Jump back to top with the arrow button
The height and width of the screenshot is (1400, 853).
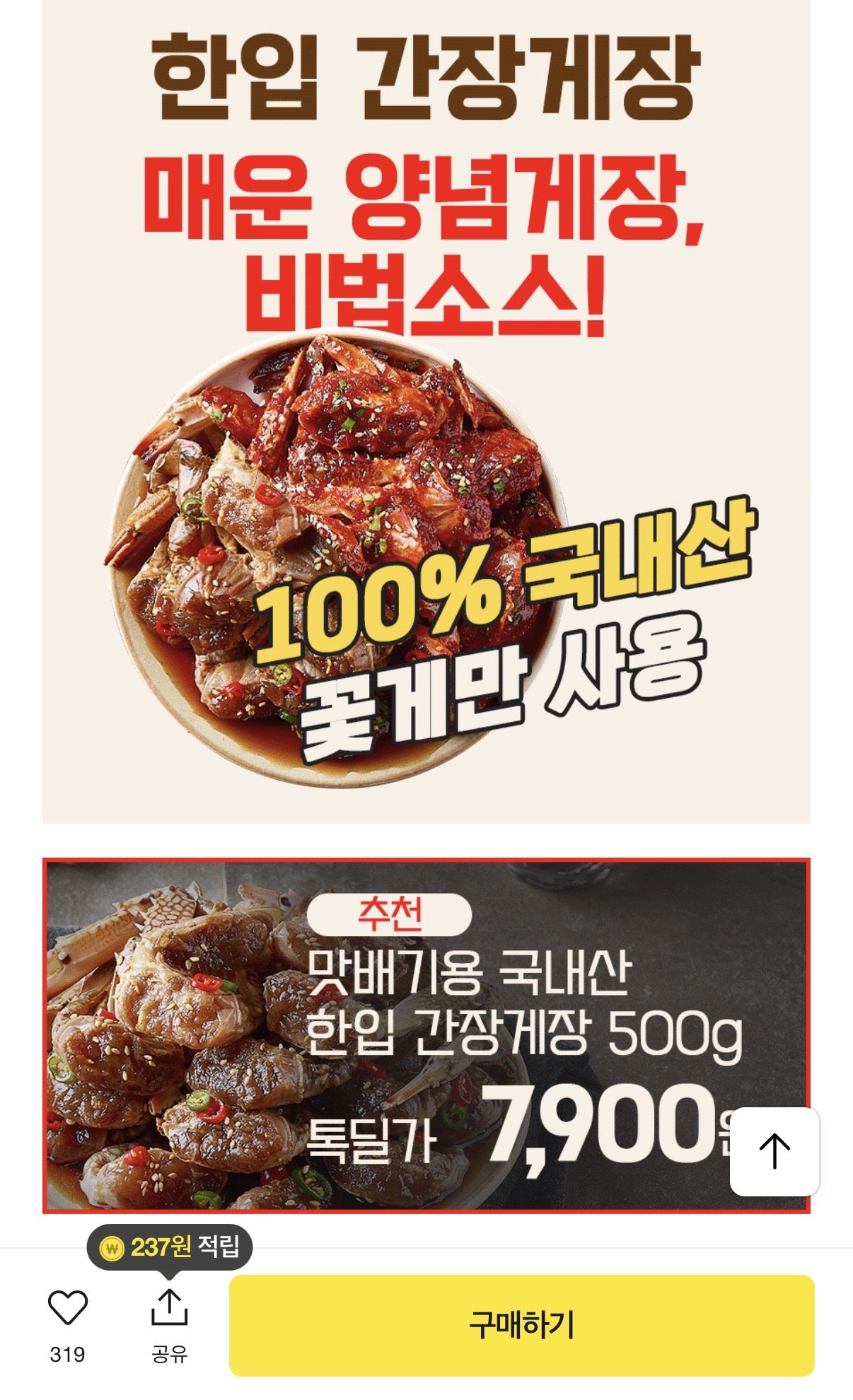(774, 1152)
